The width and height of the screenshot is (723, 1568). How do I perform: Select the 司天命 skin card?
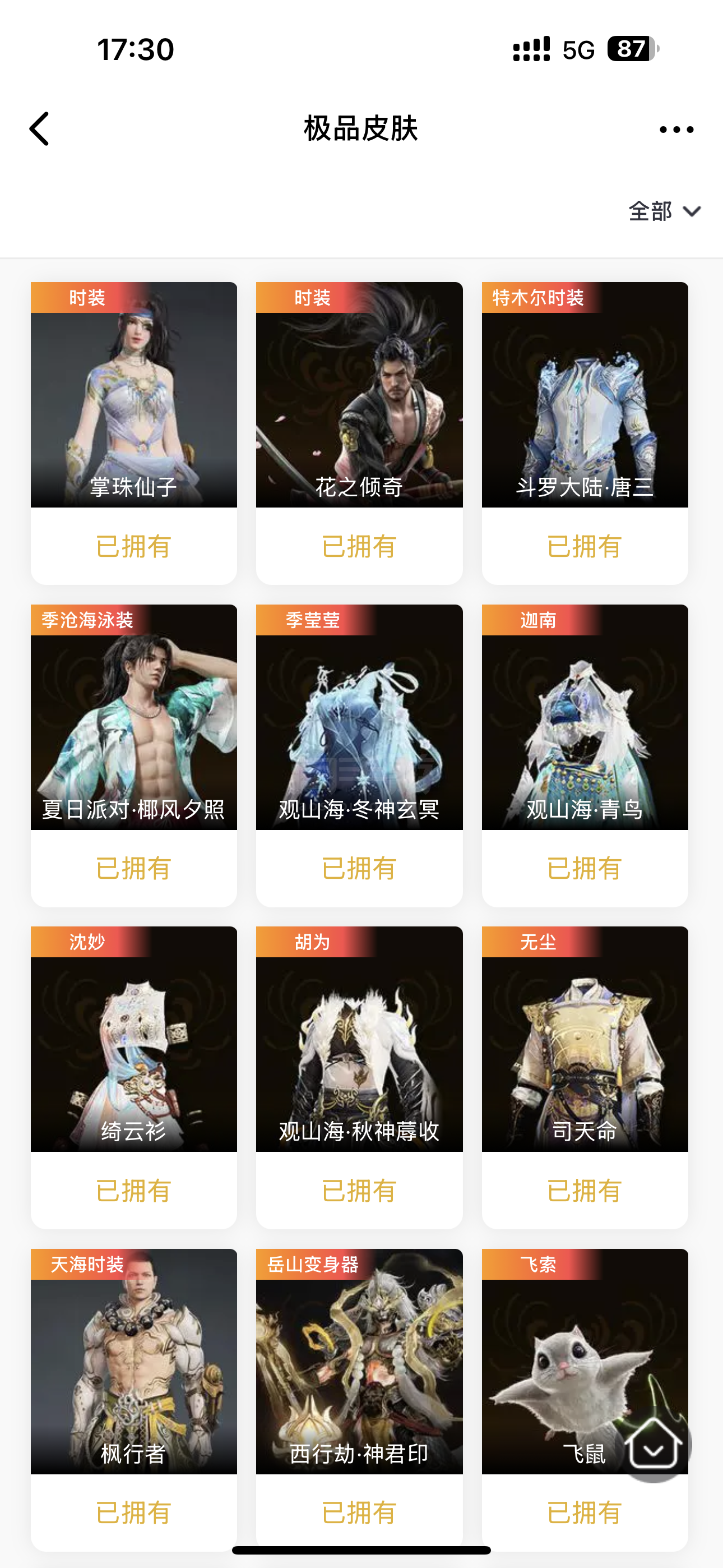(585, 1077)
